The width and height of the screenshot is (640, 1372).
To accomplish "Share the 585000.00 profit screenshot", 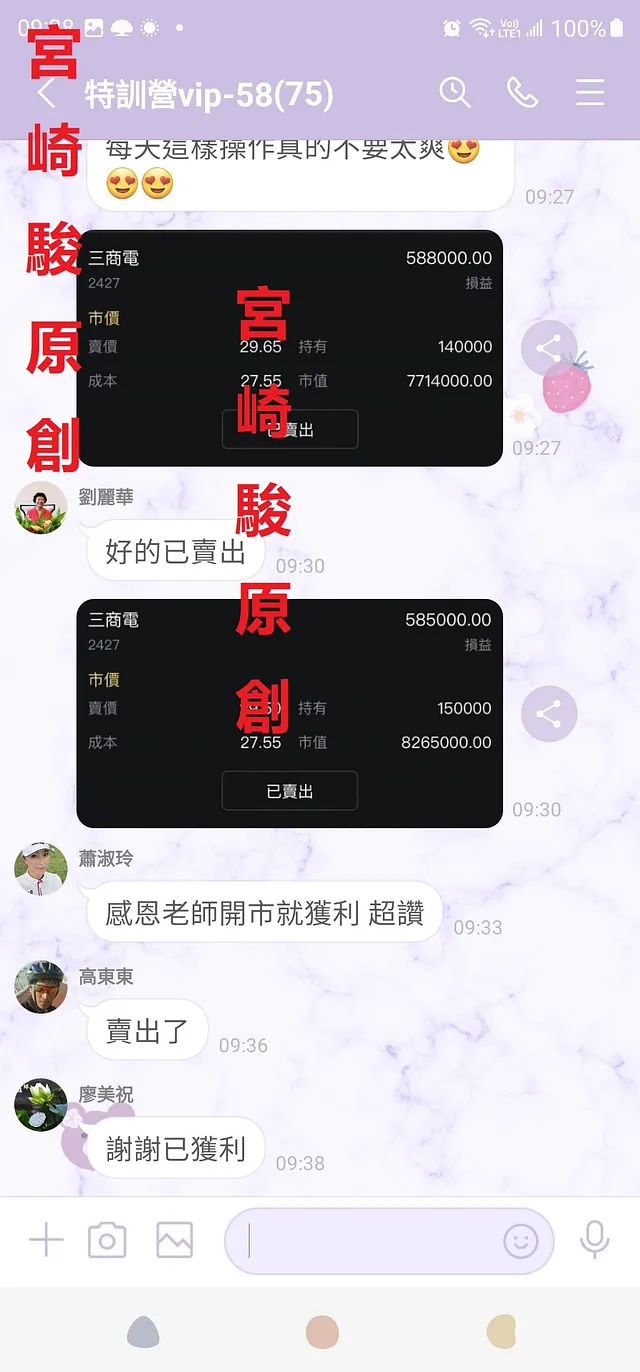I will click(x=548, y=713).
